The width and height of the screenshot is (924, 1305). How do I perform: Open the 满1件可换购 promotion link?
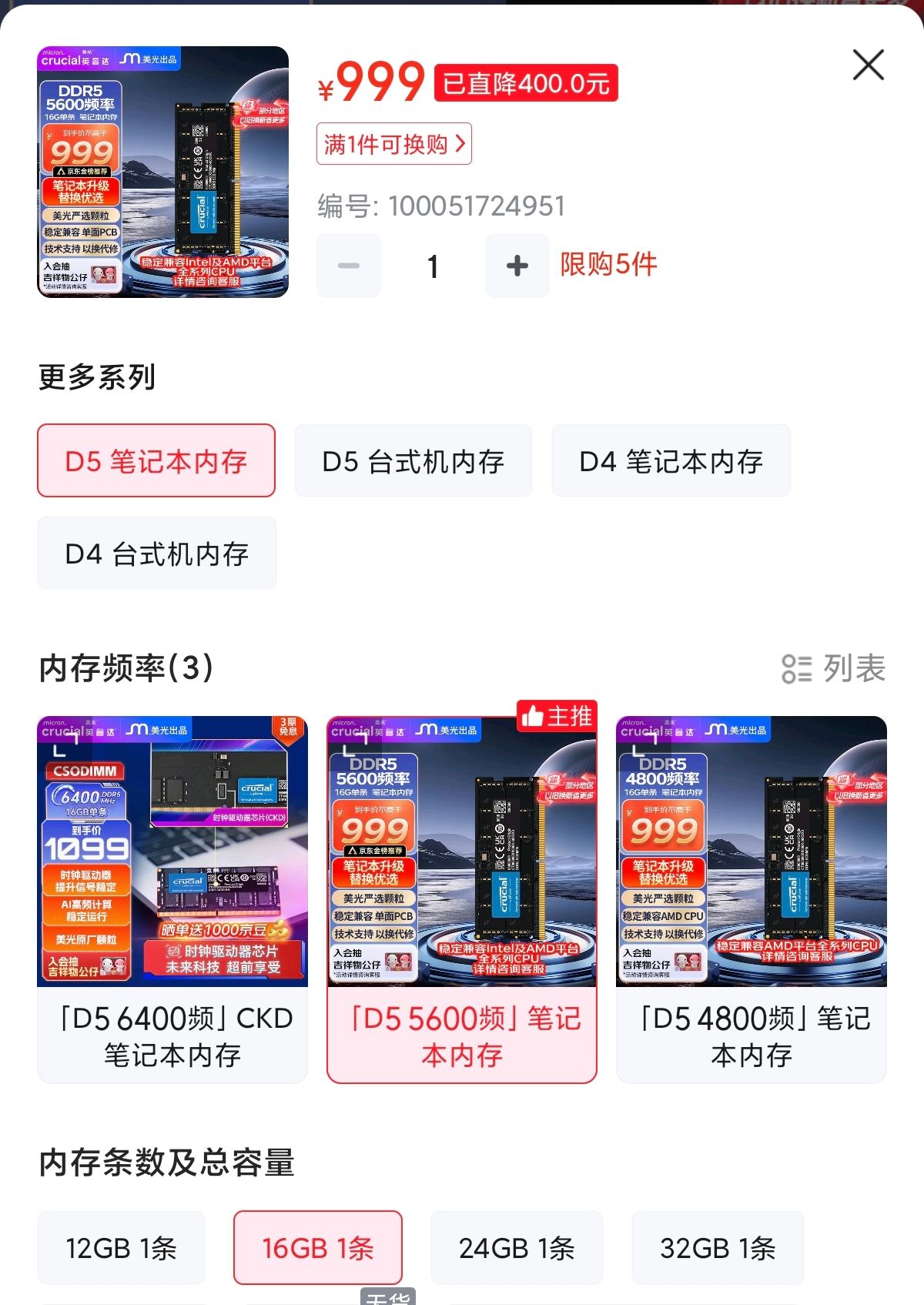click(394, 144)
